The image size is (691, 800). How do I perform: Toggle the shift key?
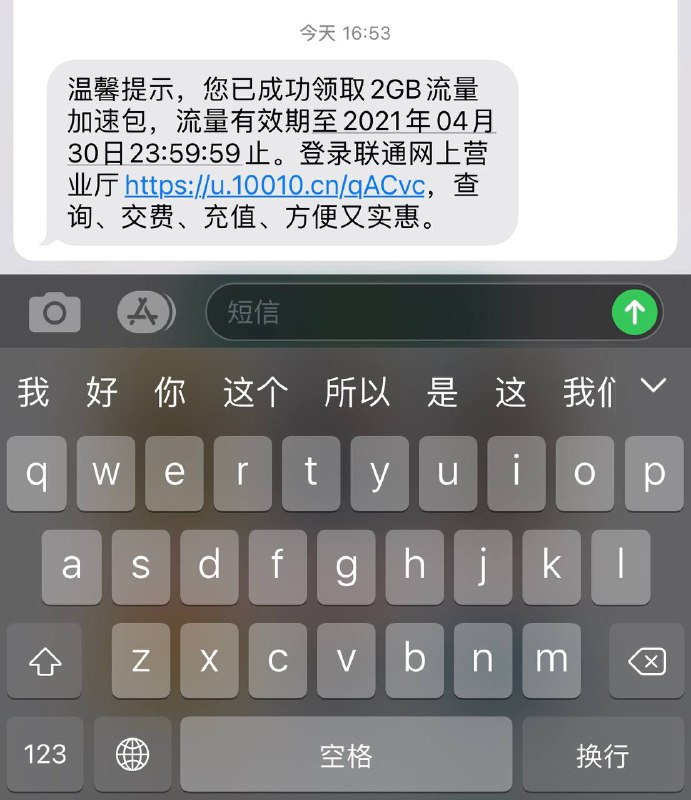click(x=45, y=661)
